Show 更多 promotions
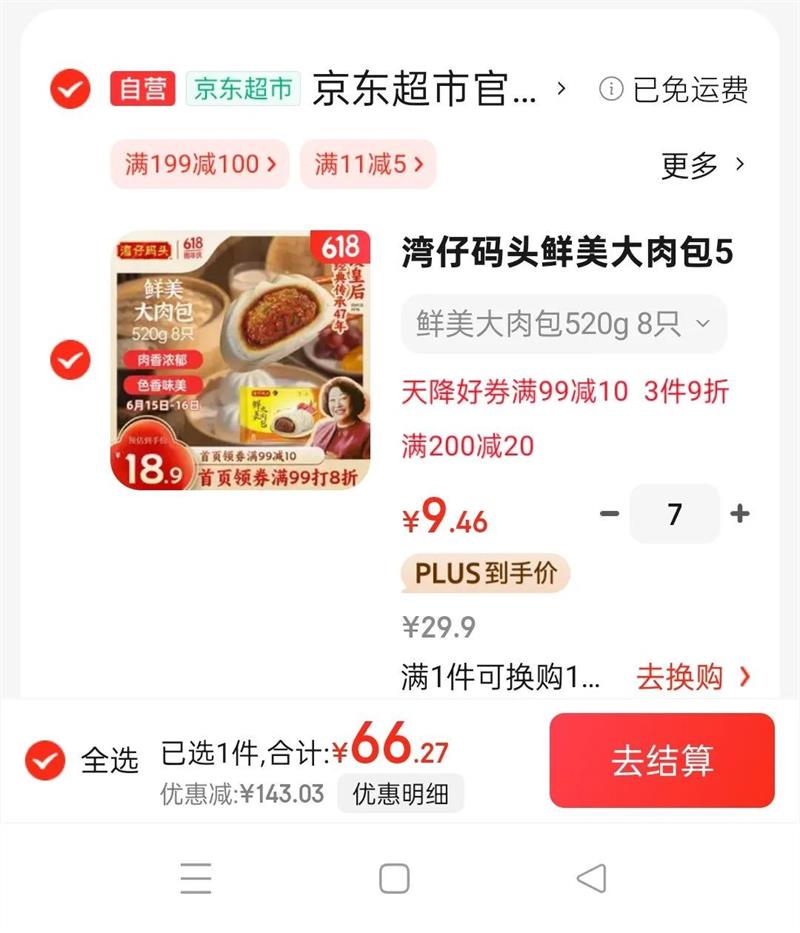 703,165
